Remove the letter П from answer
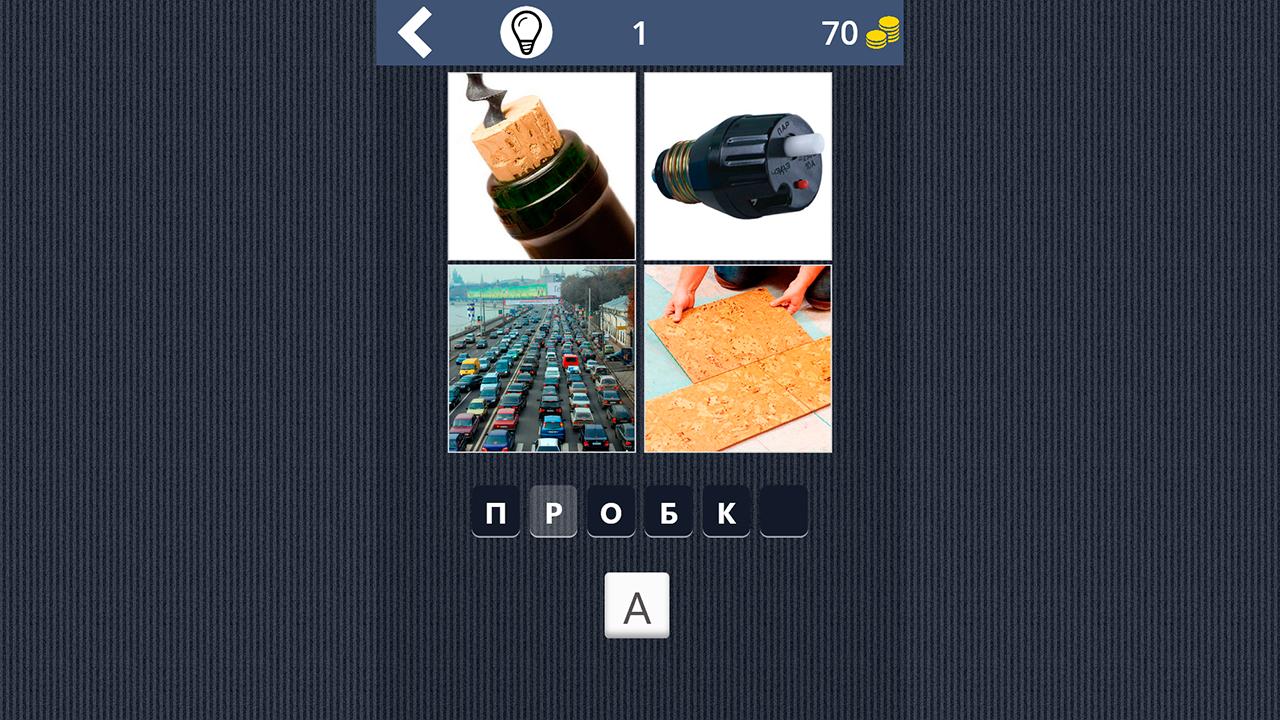The image size is (1280, 720). pos(496,512)
